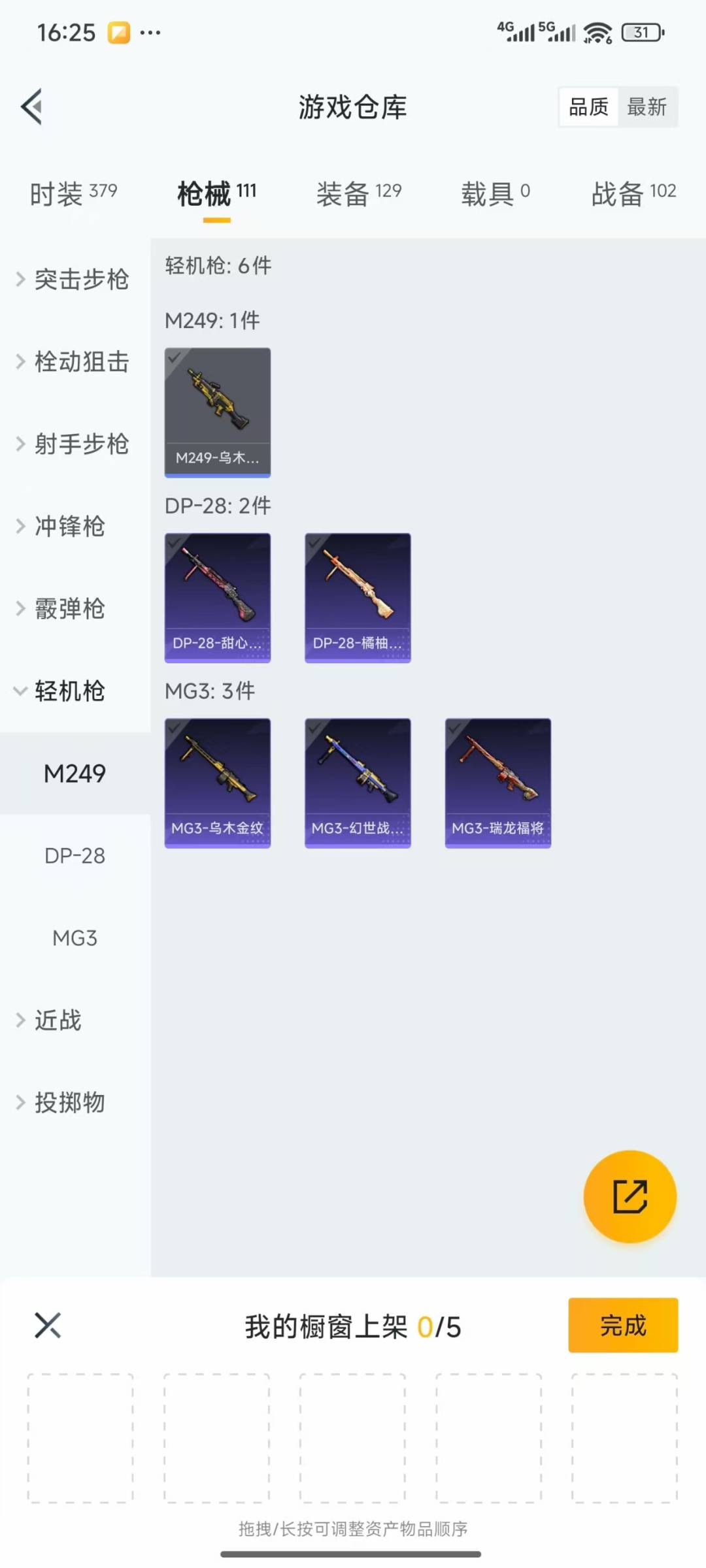The width and height of the screenshot is (706, 1568).
Task: Select MG3 in the side list
Action: pyautogui.click(x=75, y=938)
